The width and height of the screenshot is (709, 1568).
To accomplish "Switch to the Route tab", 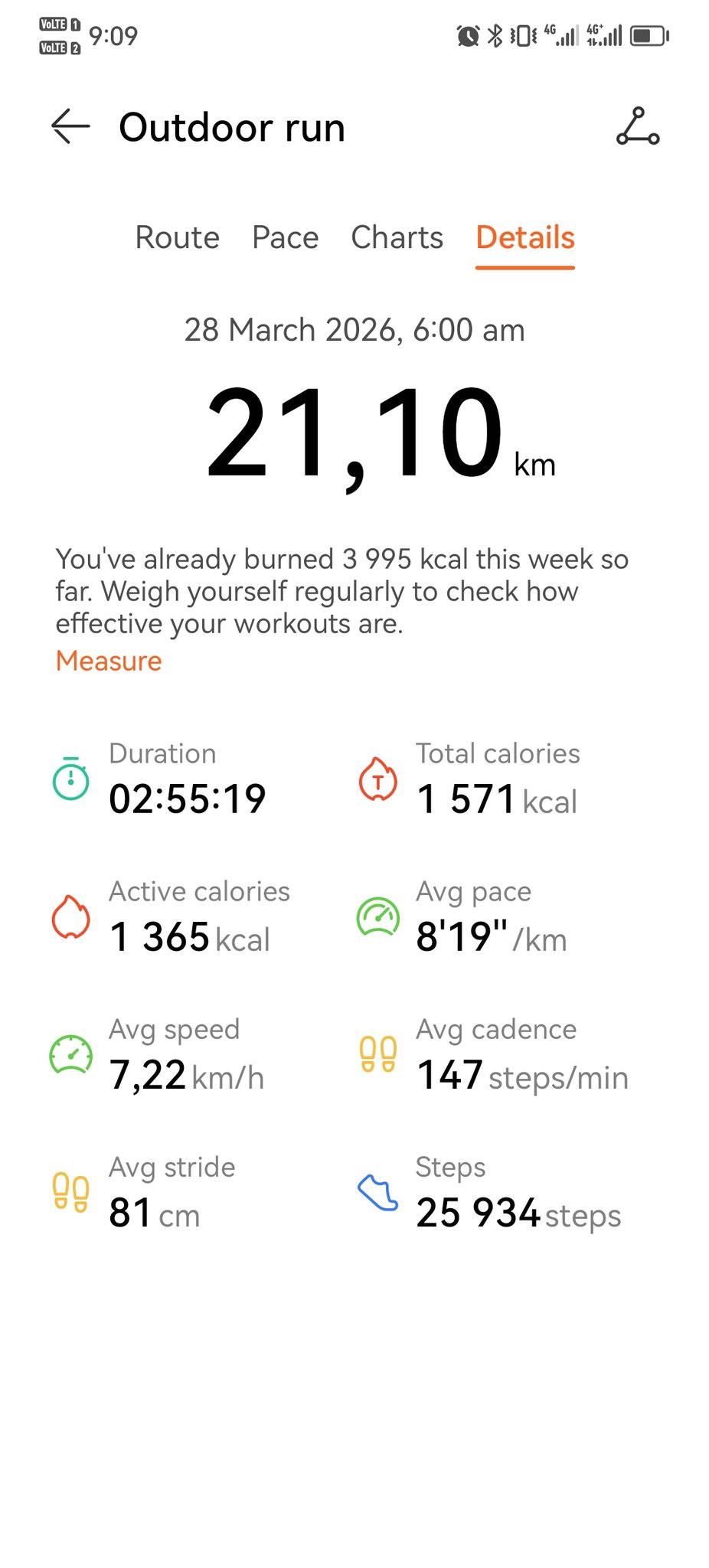I will (177, 237).
